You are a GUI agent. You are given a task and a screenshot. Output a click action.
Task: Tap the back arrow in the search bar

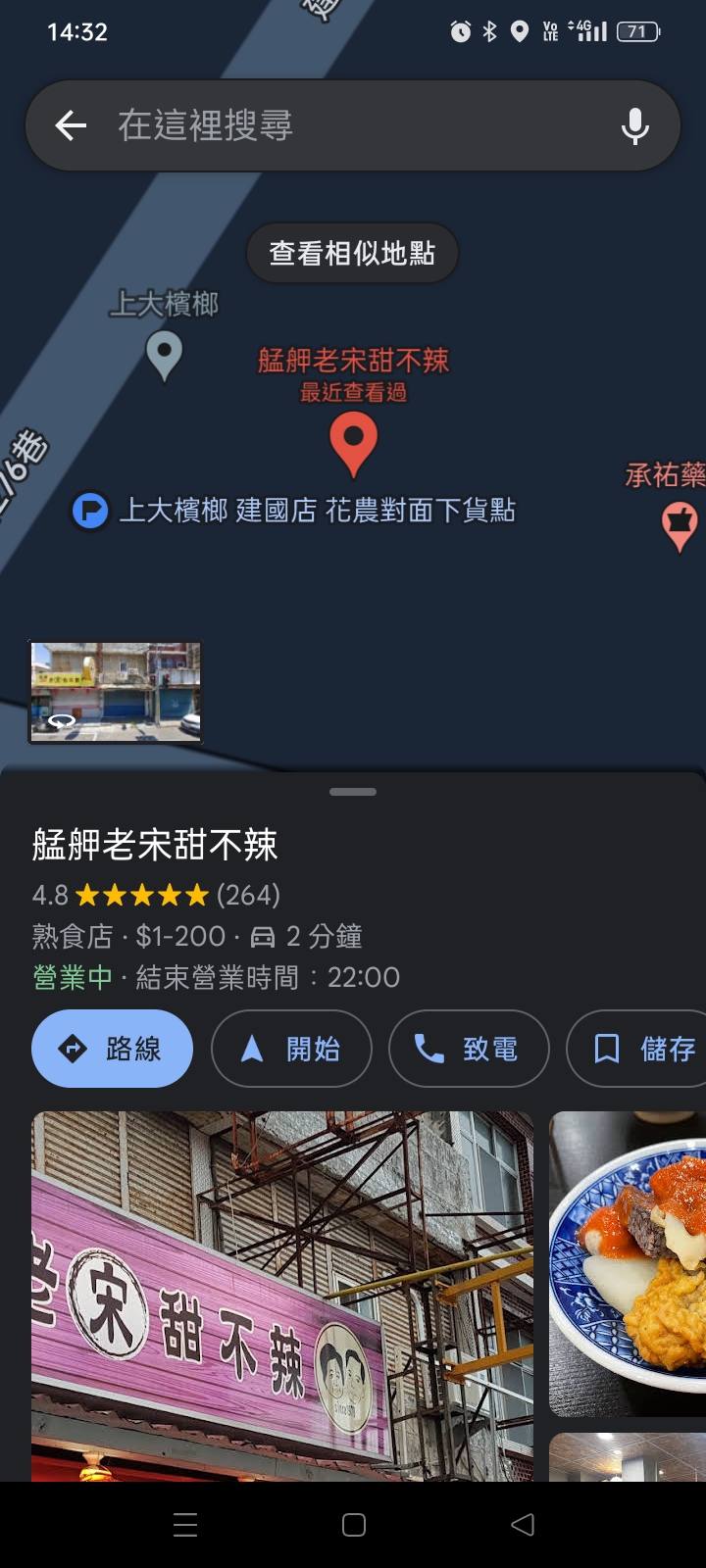(x=71, y=125)
